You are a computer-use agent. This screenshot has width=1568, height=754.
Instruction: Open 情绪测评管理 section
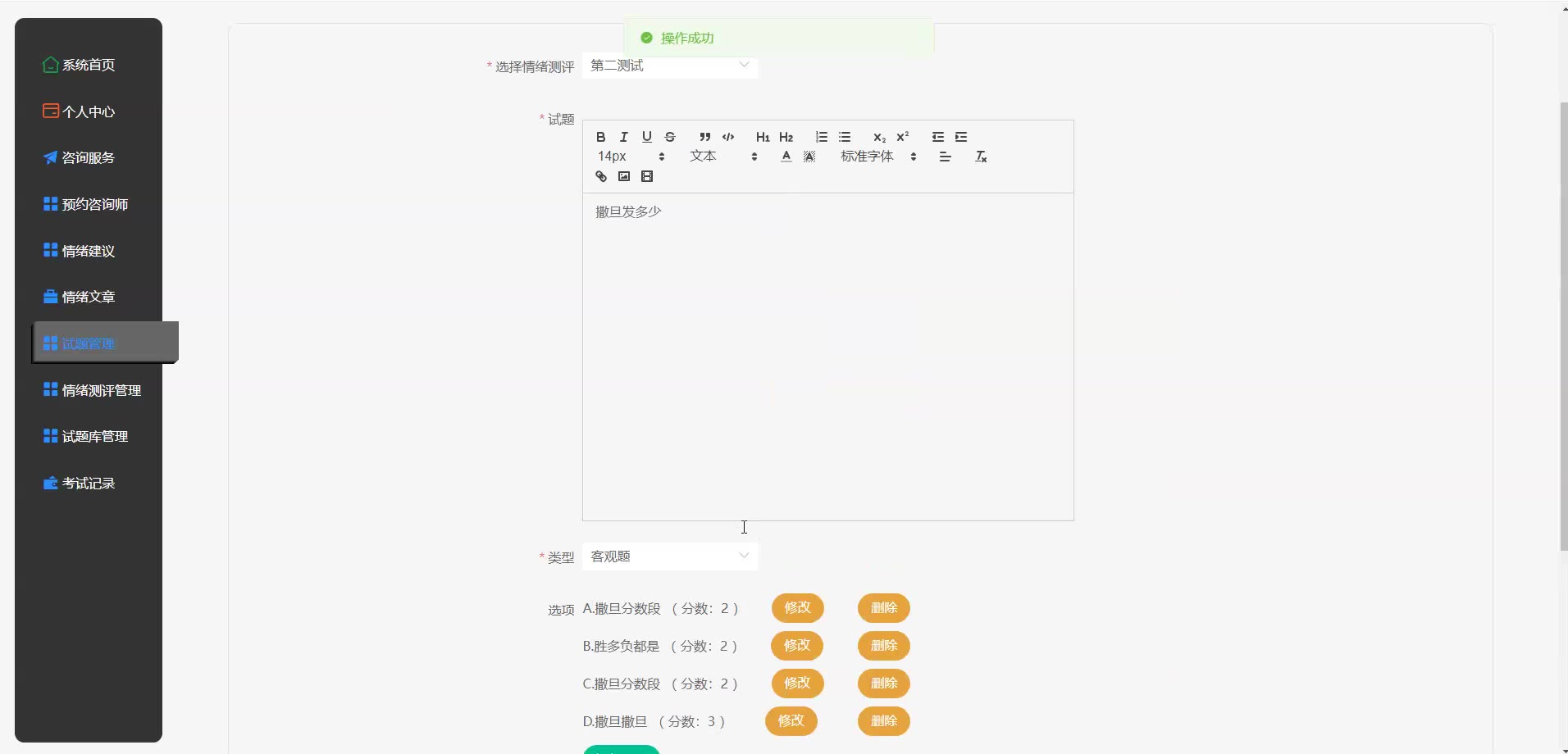click(x=101, y=390)
